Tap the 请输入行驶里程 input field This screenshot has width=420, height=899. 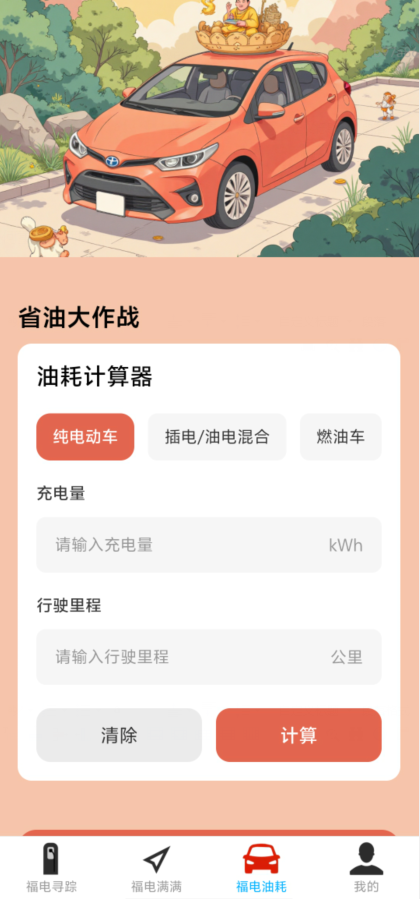coord(209,656)
